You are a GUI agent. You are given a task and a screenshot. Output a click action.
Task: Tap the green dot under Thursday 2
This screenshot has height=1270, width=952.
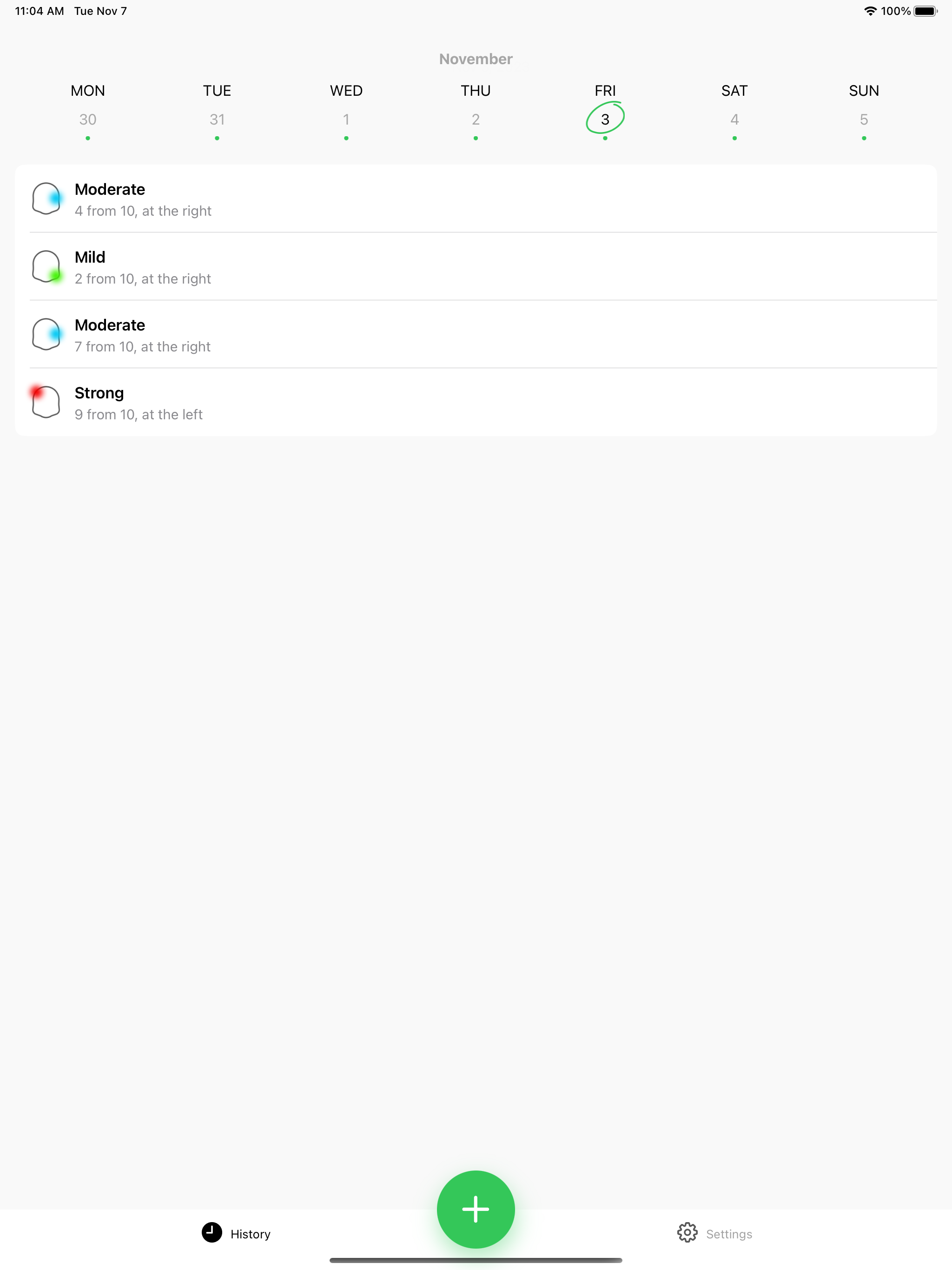point(476,138)
